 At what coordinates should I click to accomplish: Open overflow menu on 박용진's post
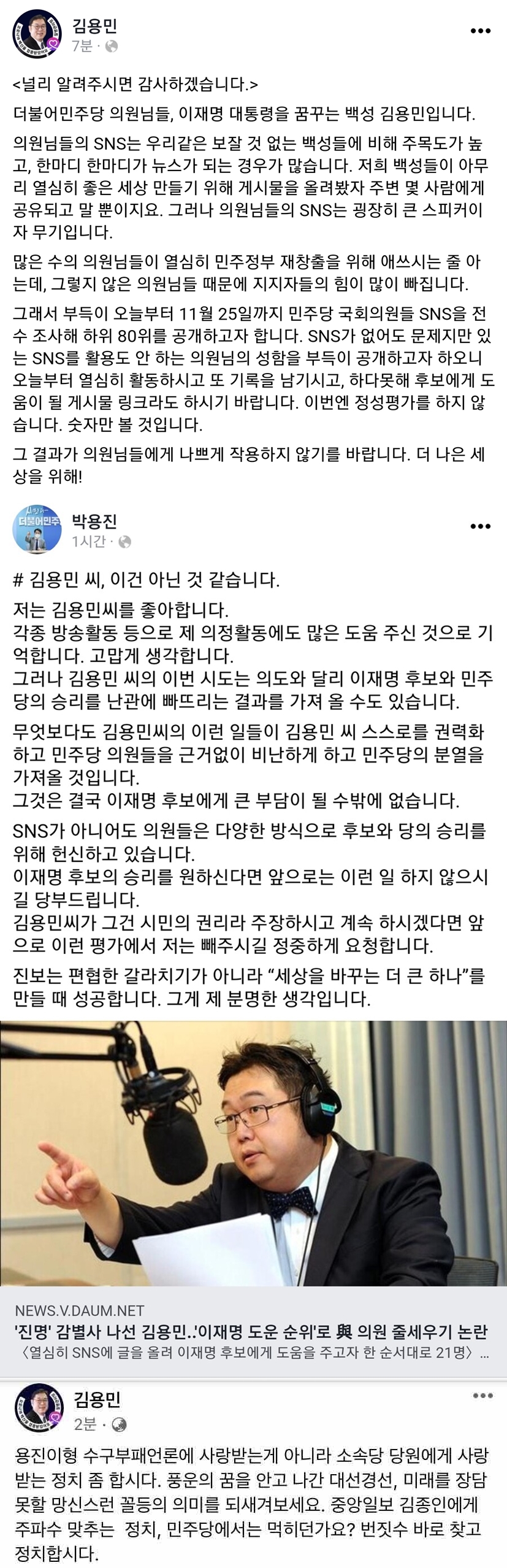pyautogui.click(x=480, y=526)
